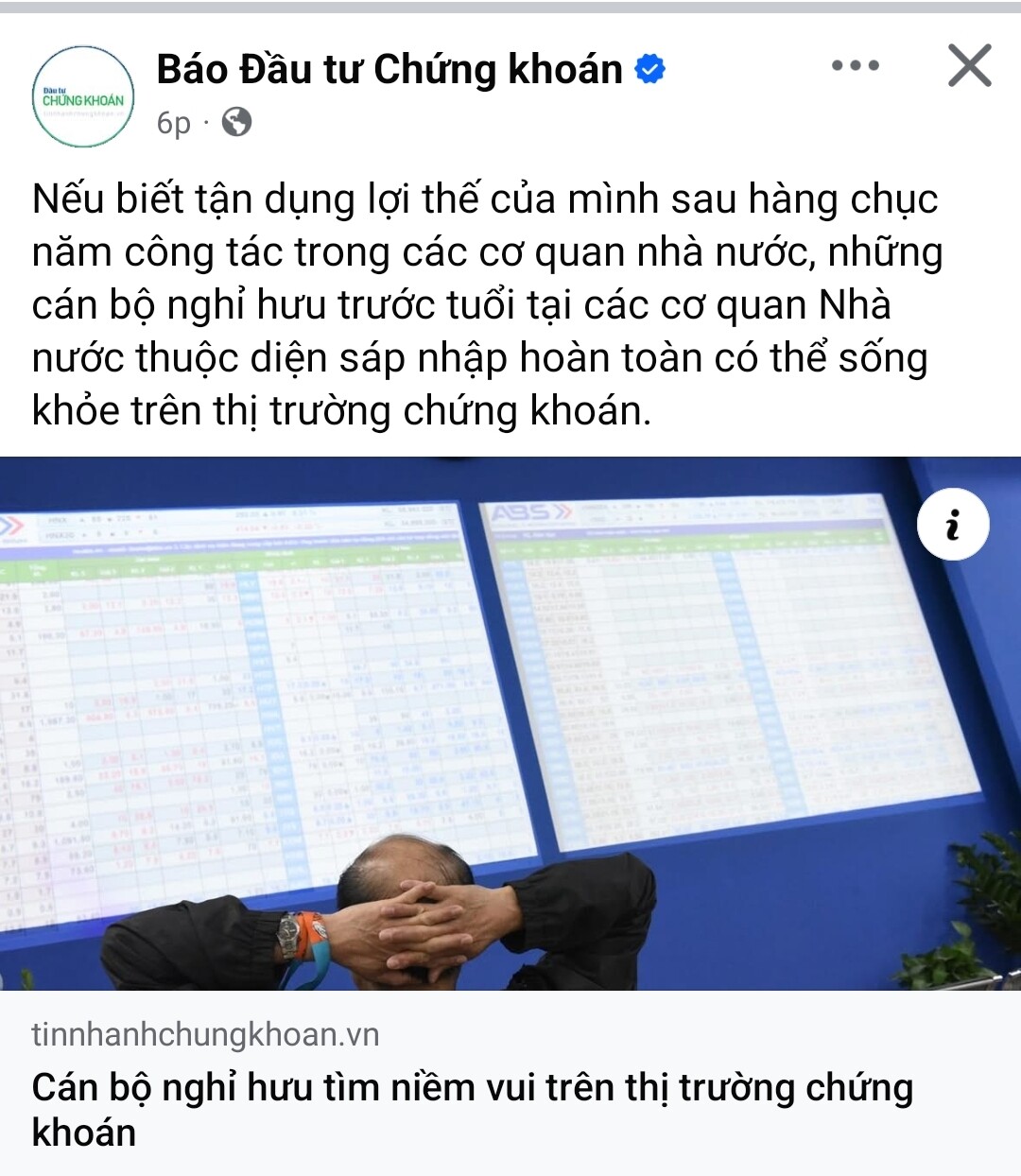The height and width of the screenshot is (1176, 1021).
Task: Tap the info icon on the article image
Action: [x=952, y=525]
